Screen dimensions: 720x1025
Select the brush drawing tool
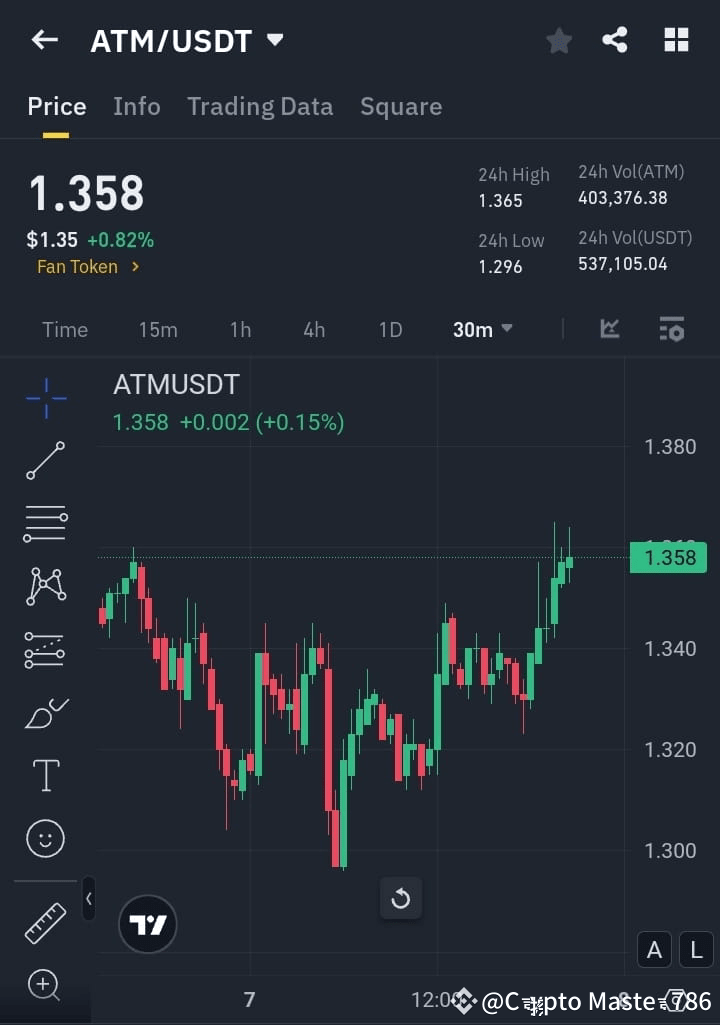click(x=44, y=712)
